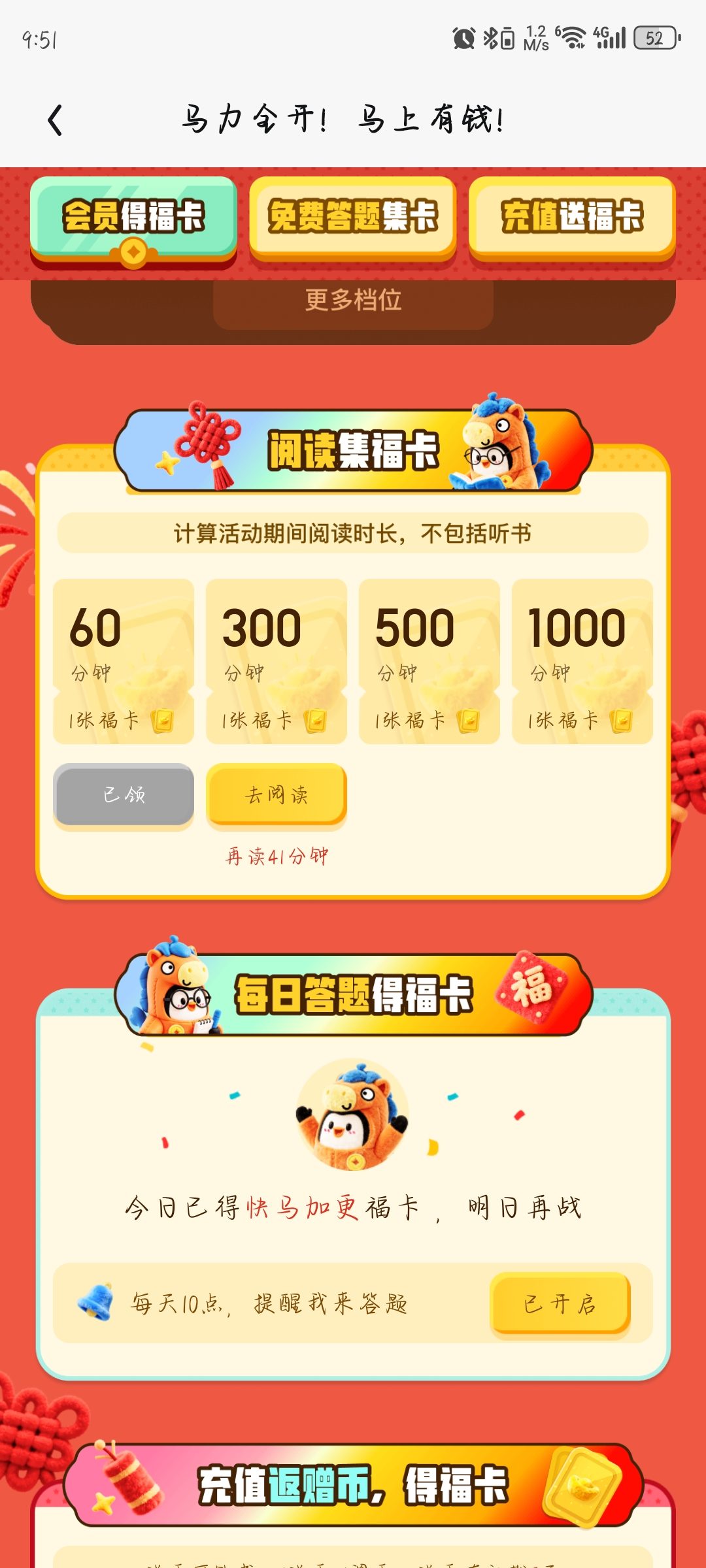706x1568 pixels.
Task: Tap the 已开启 daily reminder button
Action: 560,1304
